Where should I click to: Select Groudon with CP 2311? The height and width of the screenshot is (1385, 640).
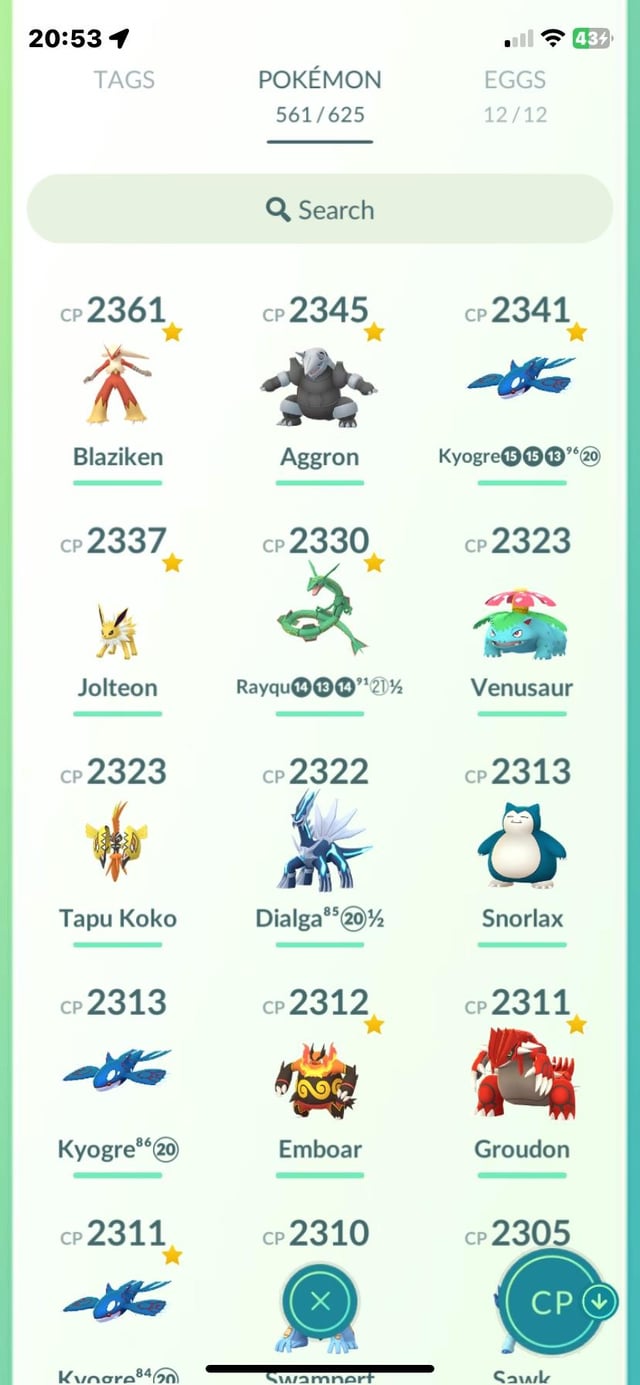(x=521, y=1075)
